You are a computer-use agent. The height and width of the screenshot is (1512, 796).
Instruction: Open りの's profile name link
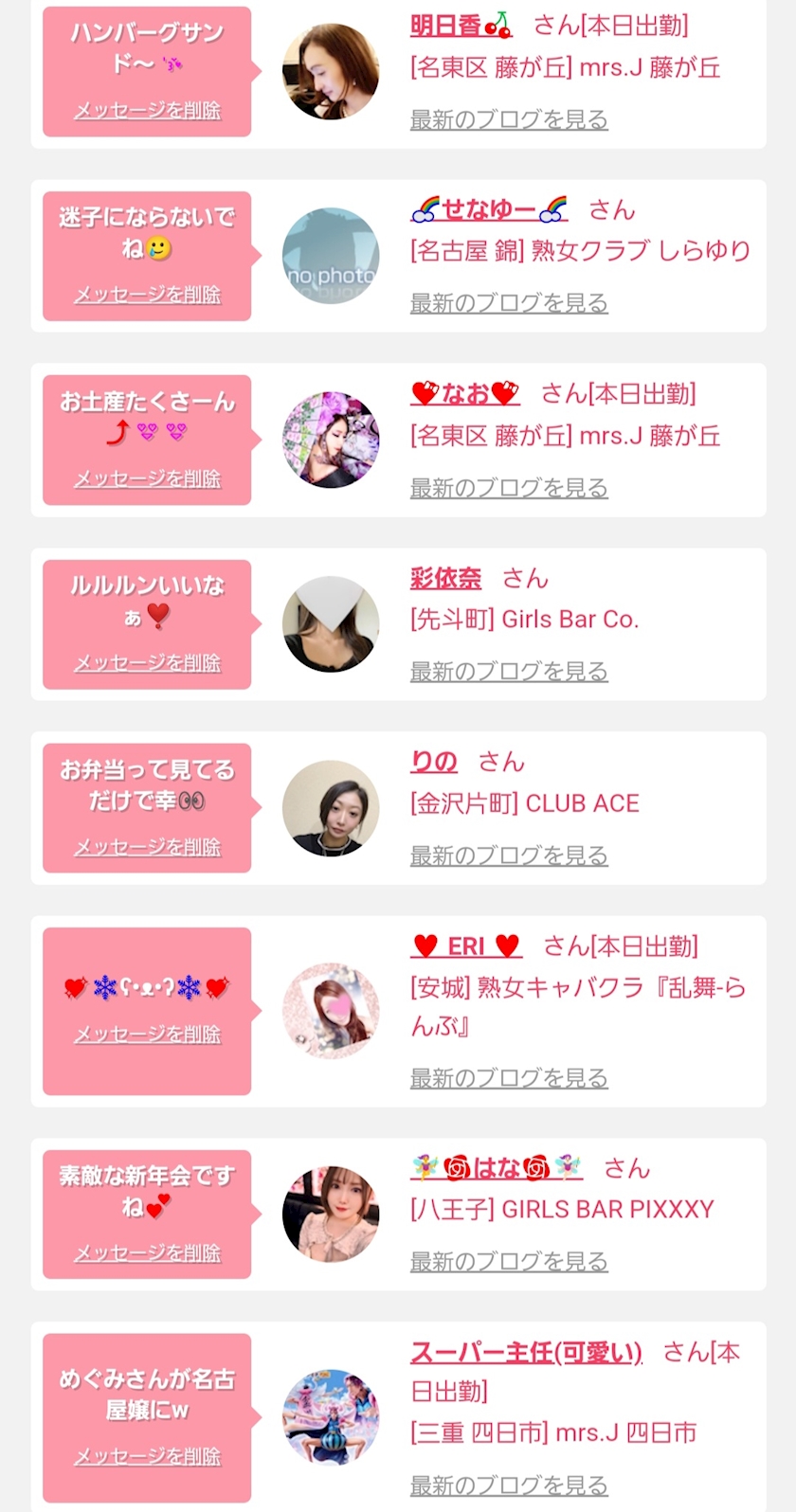click(x=434, y=762)
